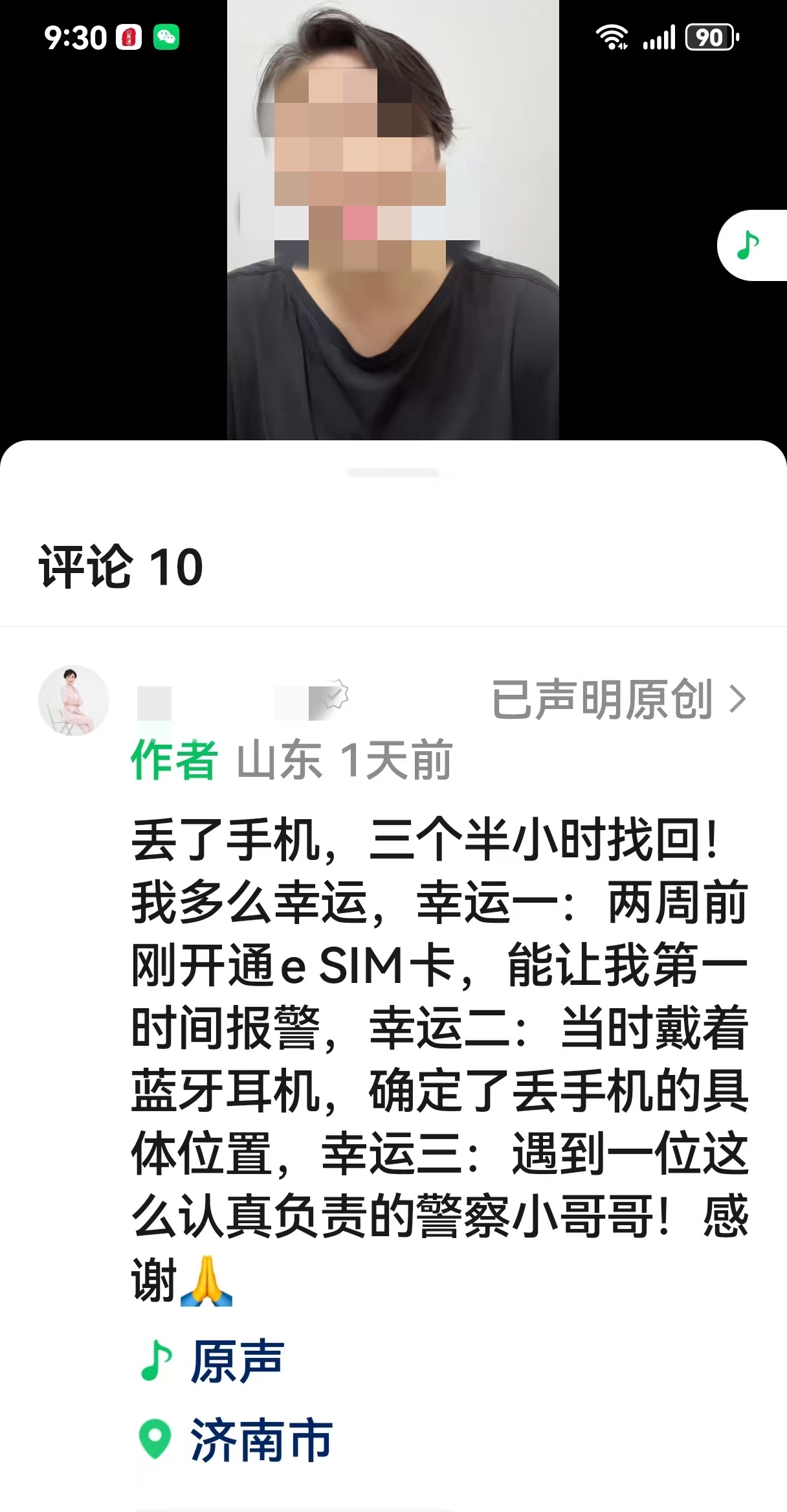The height and width of the screenshot is (1512, 787).
Task: Open the floating music note button
Action: pos(751,245)
